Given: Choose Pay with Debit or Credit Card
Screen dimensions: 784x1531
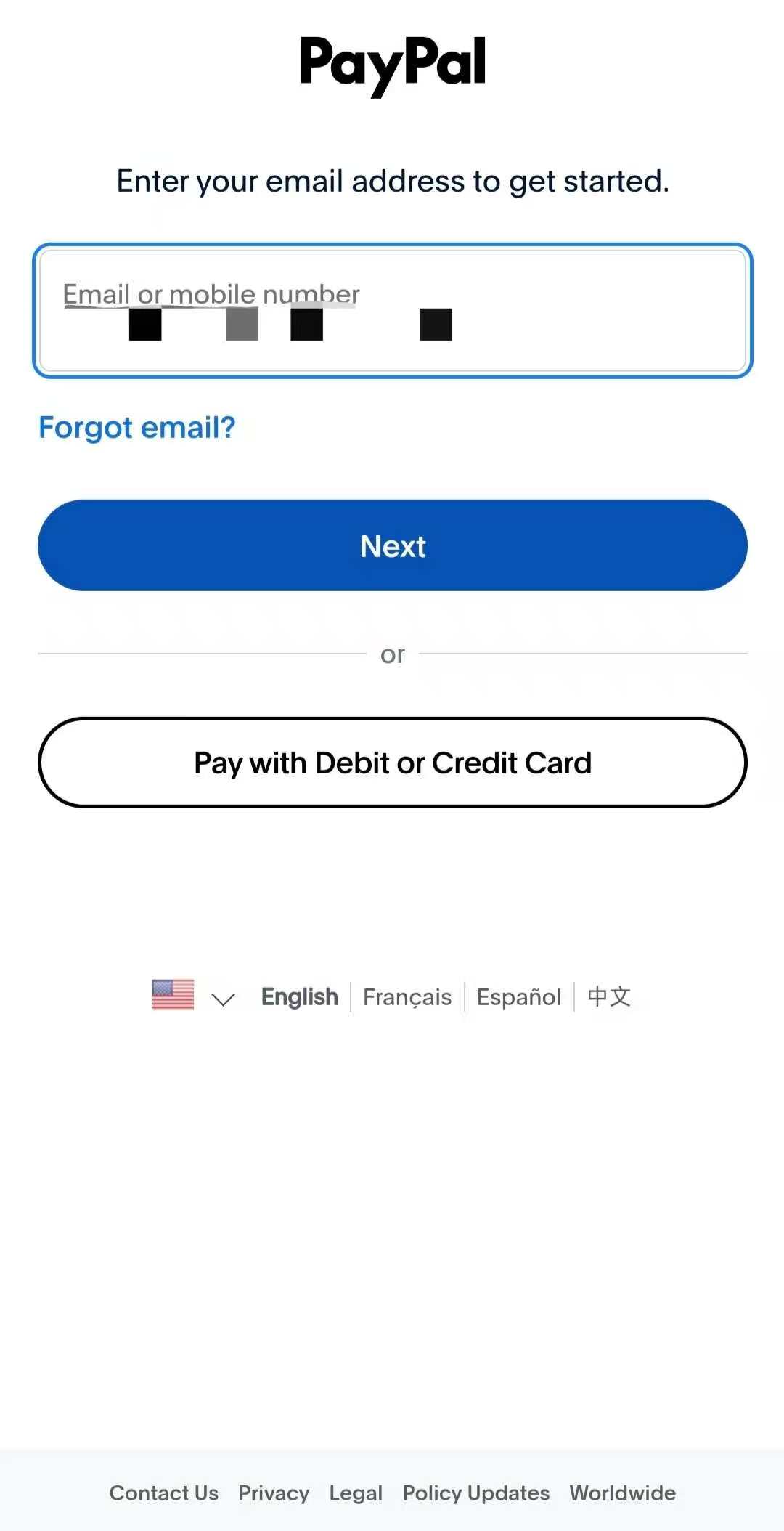Looking at the screenshot, I should (392, 763).
